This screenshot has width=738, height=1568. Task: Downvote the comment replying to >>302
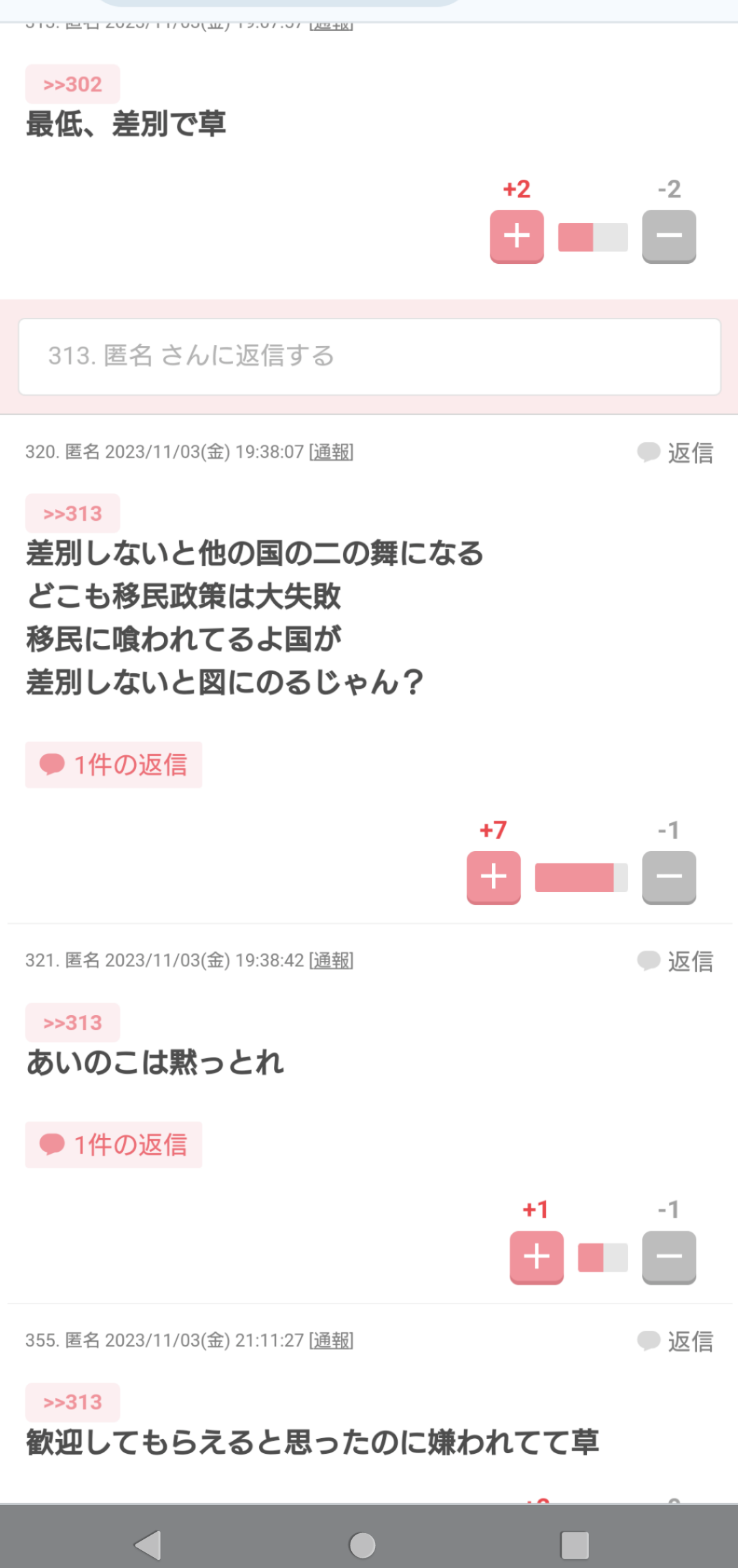[669, 236]
